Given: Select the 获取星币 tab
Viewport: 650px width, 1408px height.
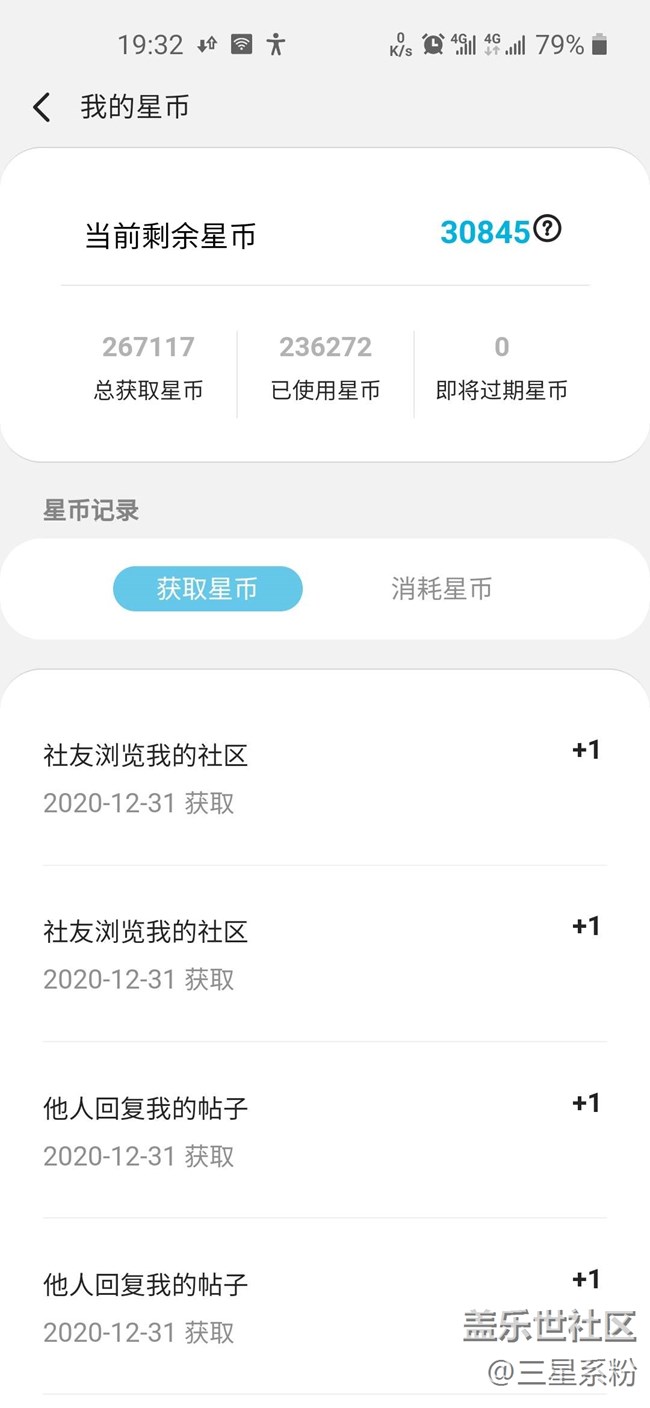Looking at the screenshot, I should point(207,589).
